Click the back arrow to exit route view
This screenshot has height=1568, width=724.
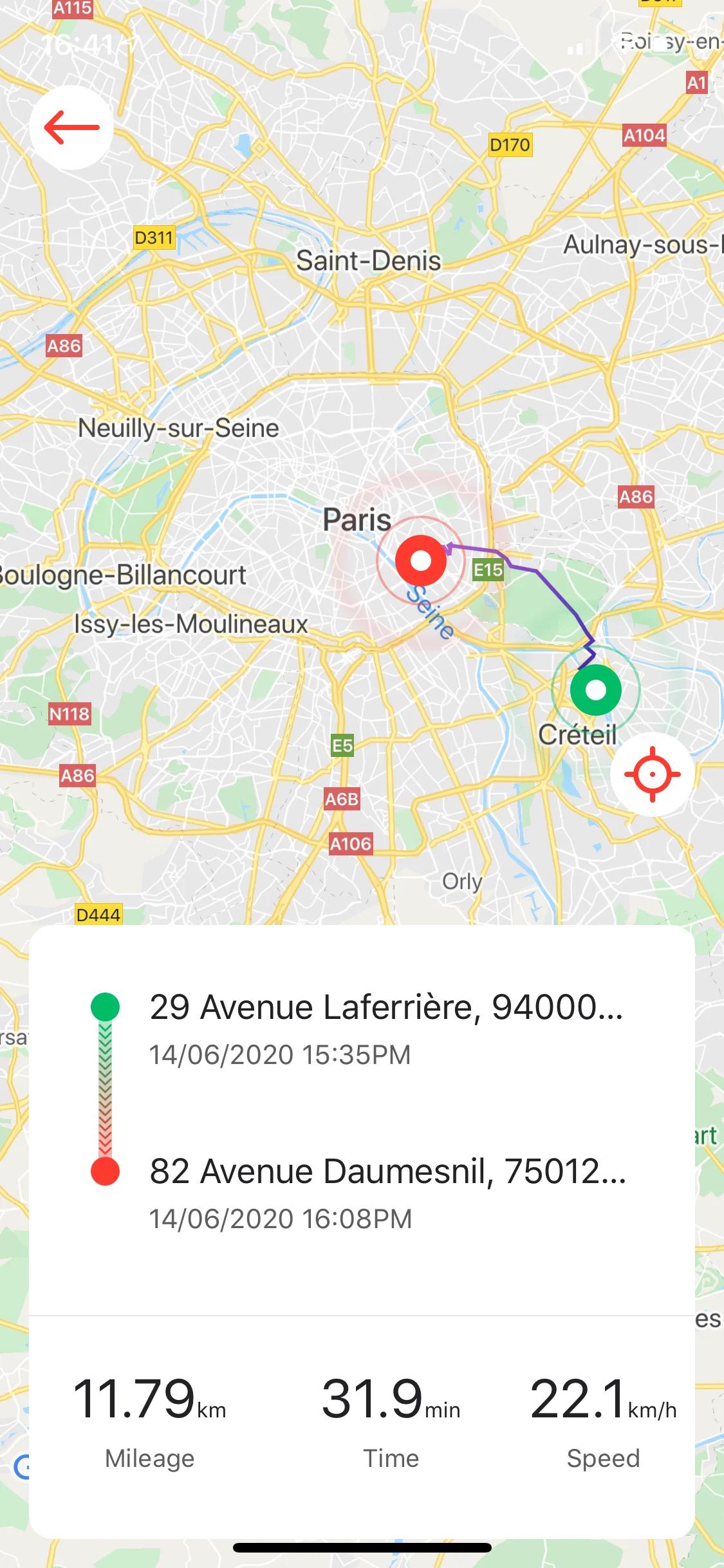click(x=71, y=127)
